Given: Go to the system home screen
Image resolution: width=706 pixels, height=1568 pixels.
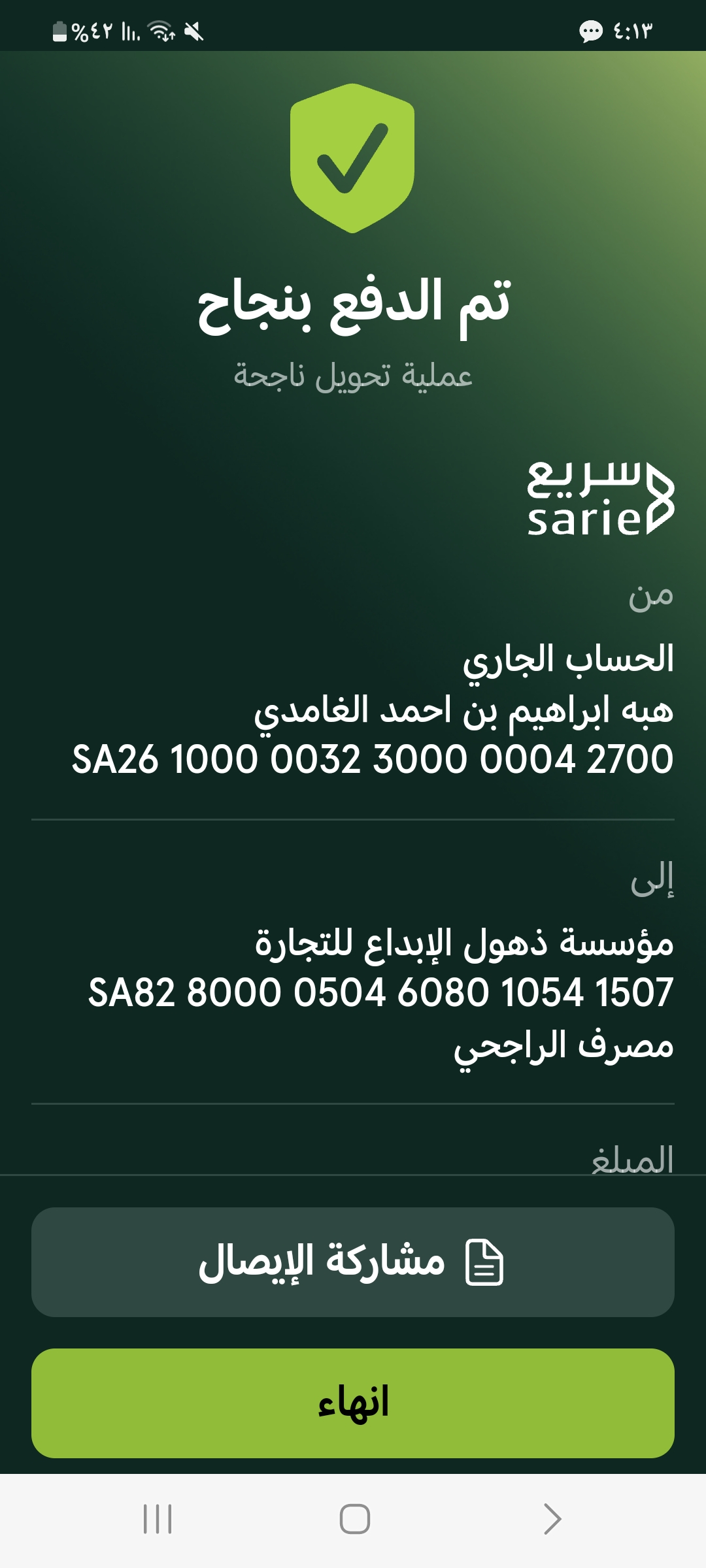Looking at the screenshot, I should click(x=354, y=1518).
